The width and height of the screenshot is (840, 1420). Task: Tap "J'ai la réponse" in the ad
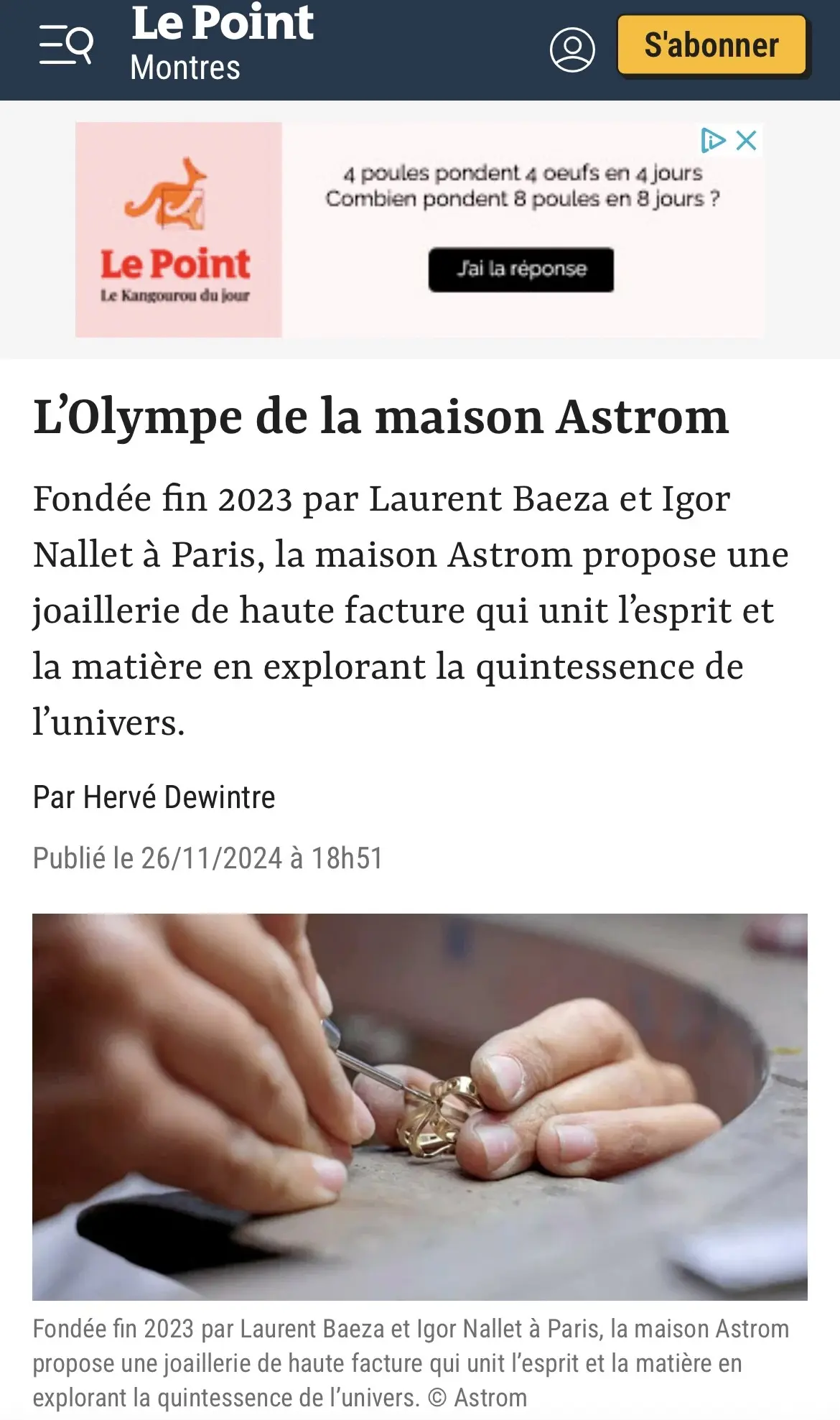pos(521,269)
